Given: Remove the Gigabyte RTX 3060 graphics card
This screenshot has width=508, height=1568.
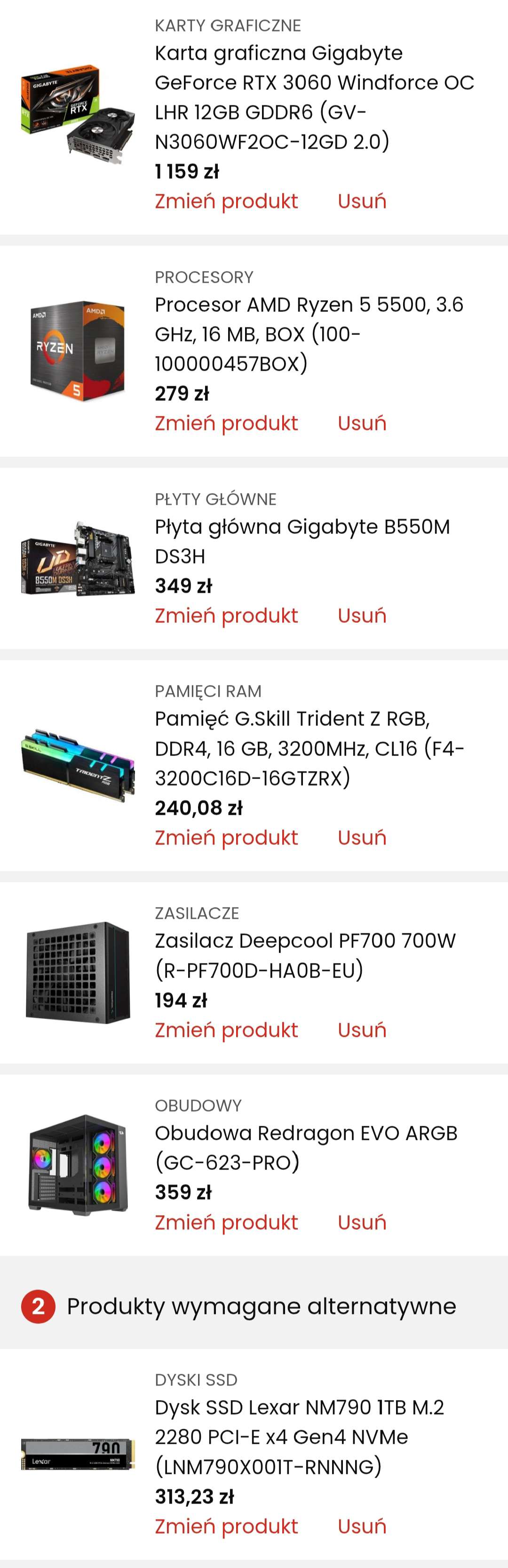Looking at the screenshot, I should tap(361, 201).
